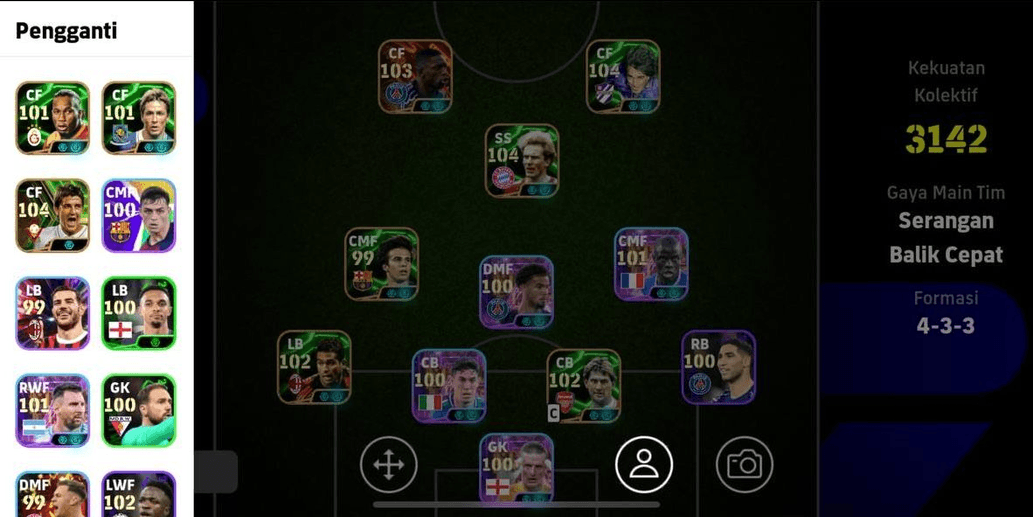Select the LB 102 defender card

(314, 367)
